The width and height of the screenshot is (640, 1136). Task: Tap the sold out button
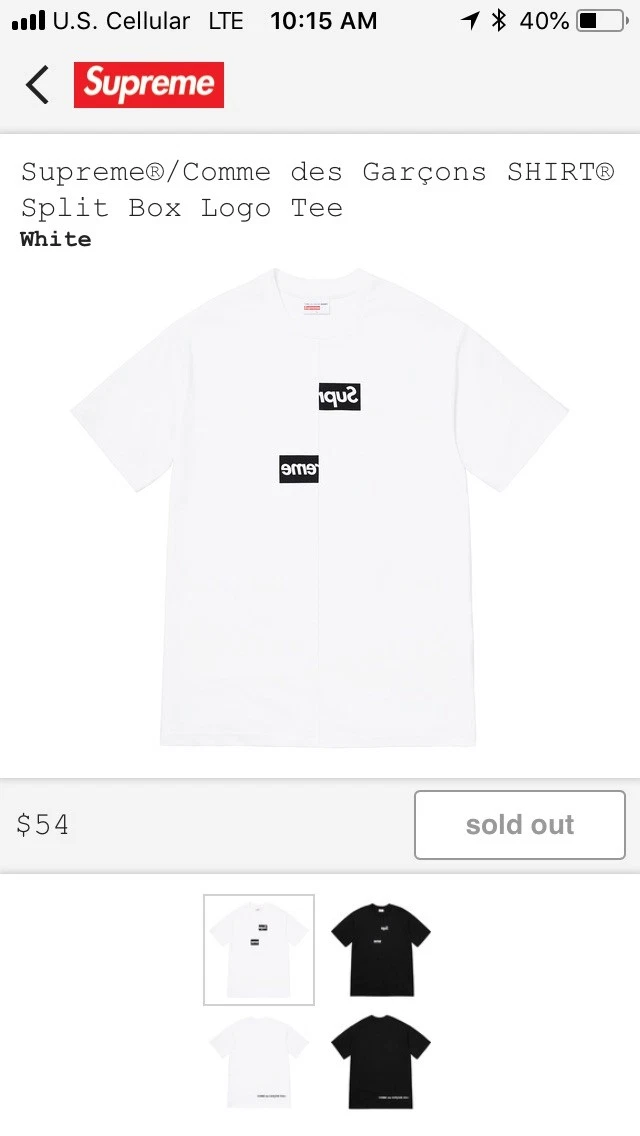519,825
